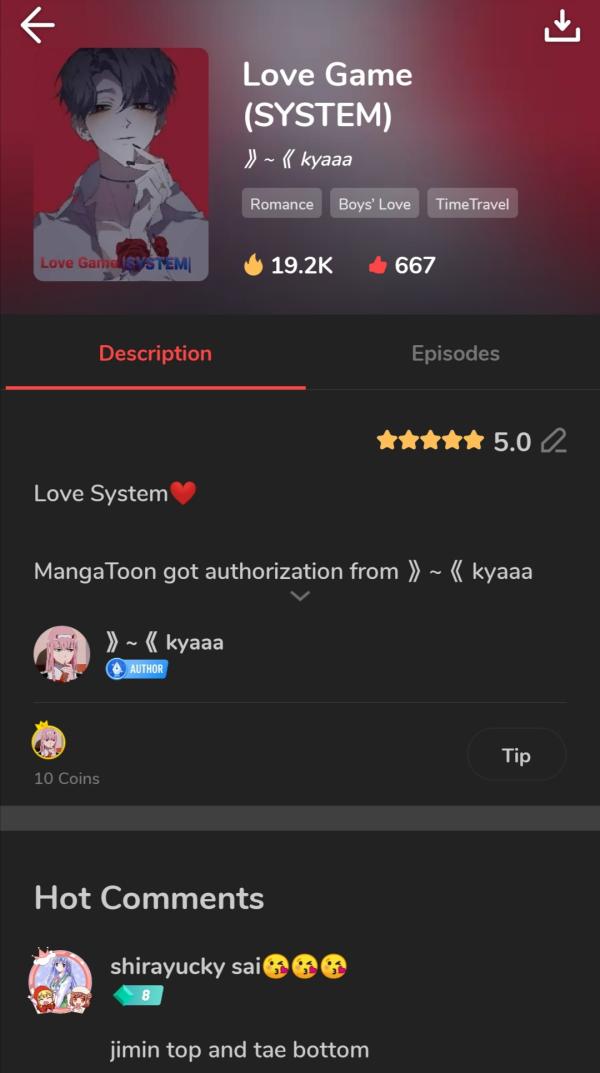Go back using the arrow icon

[x=37, y=26]
